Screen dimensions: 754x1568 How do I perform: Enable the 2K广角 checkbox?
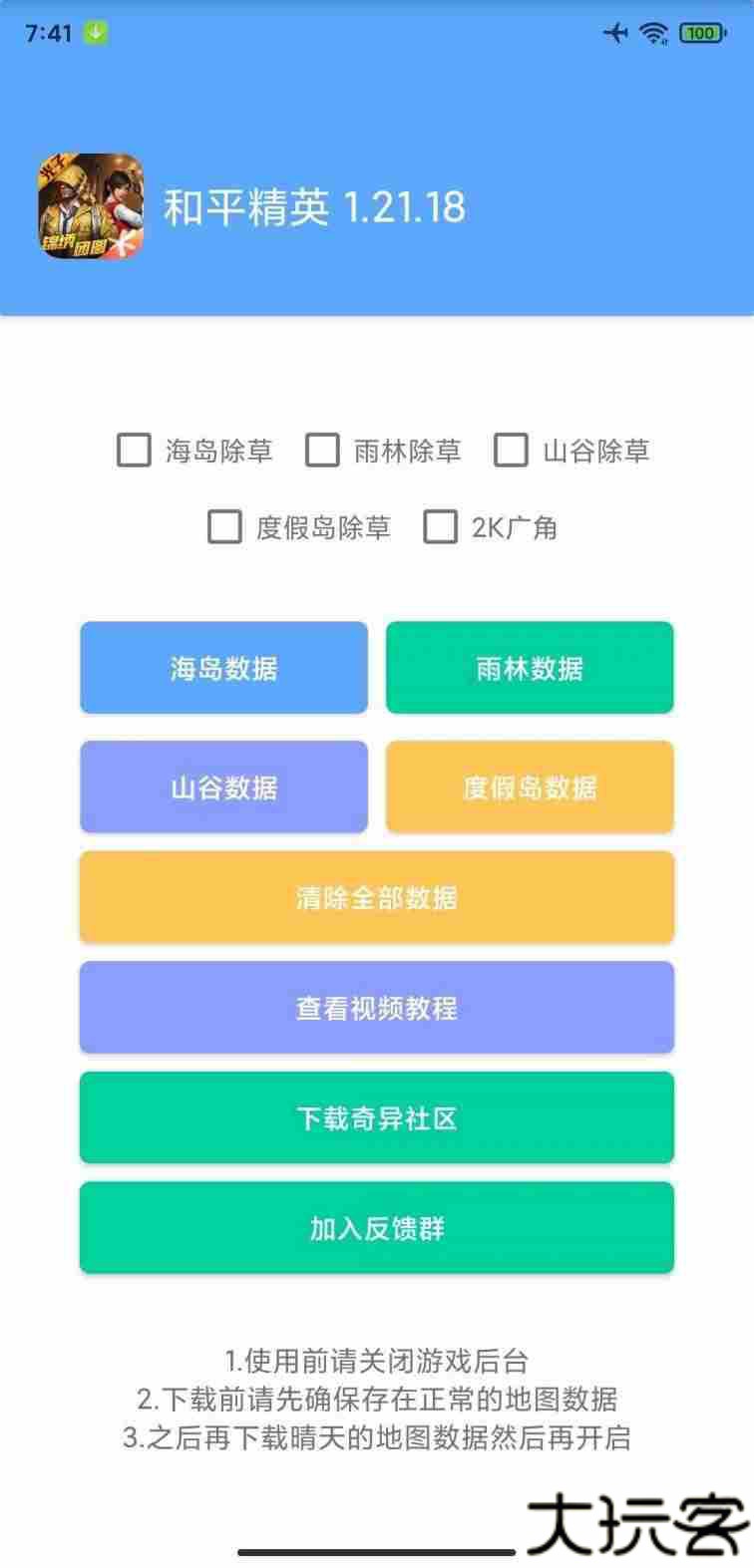click(x=440, y=527)
